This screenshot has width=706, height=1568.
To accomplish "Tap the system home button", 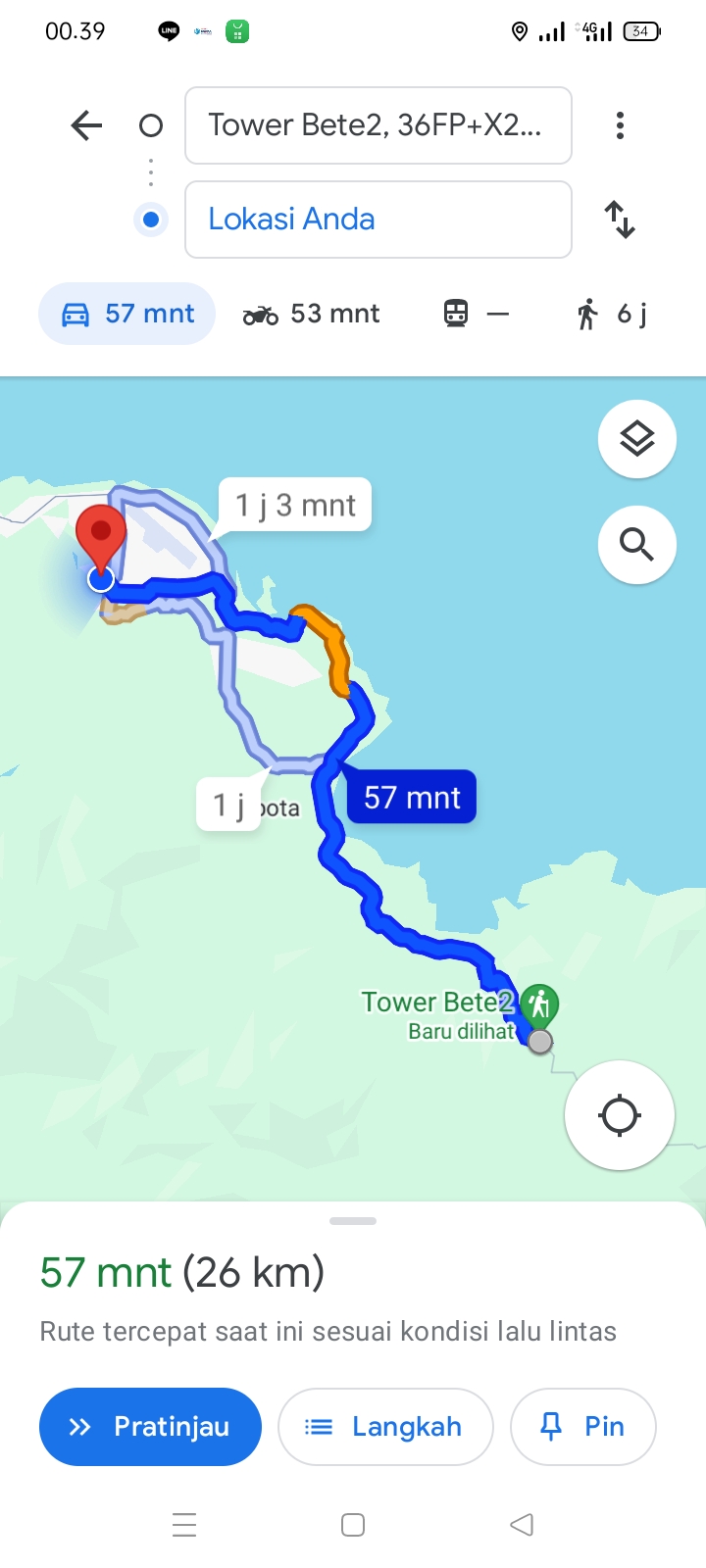I will [x=353, y=1525].
